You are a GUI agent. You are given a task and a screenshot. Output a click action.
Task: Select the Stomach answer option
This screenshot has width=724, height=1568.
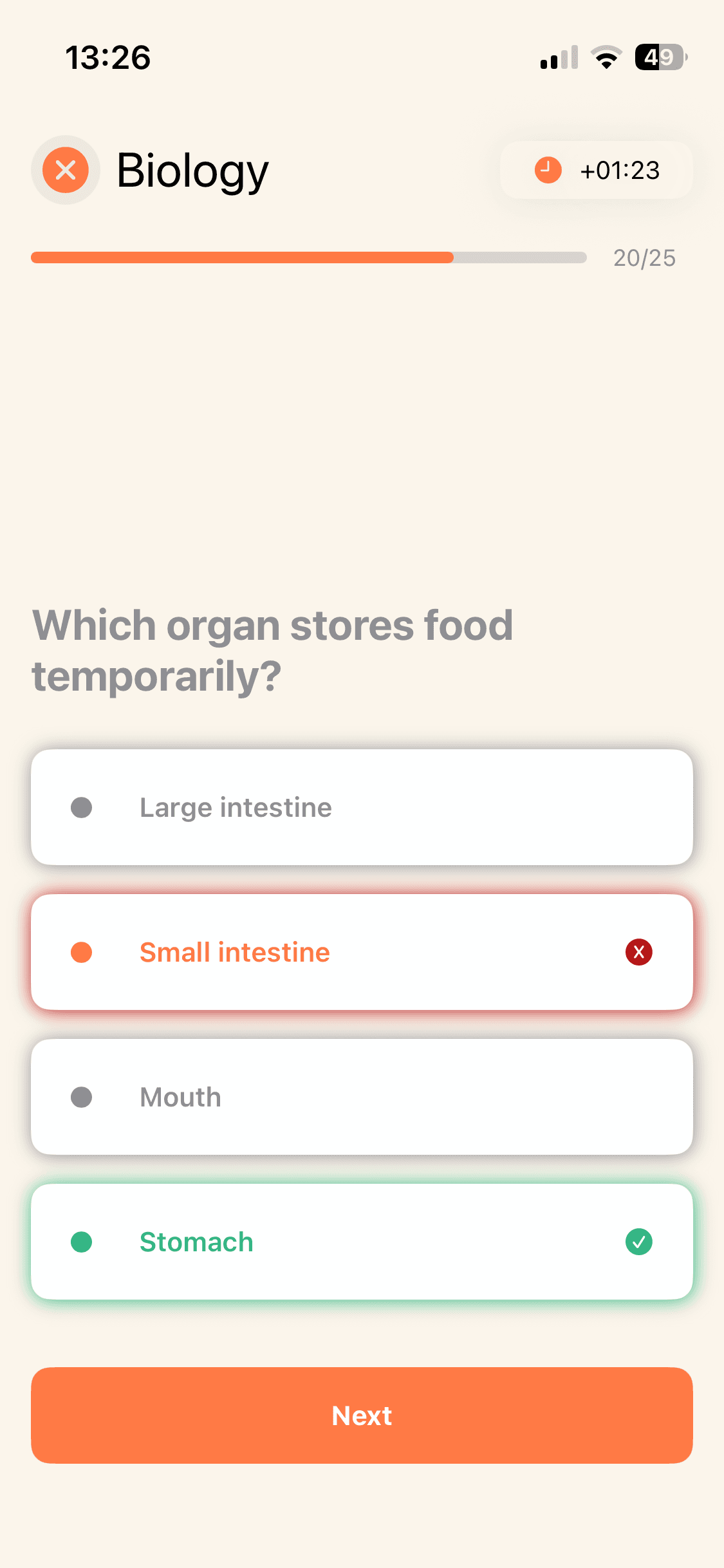pyautogui.click(x=362, y=1242)
